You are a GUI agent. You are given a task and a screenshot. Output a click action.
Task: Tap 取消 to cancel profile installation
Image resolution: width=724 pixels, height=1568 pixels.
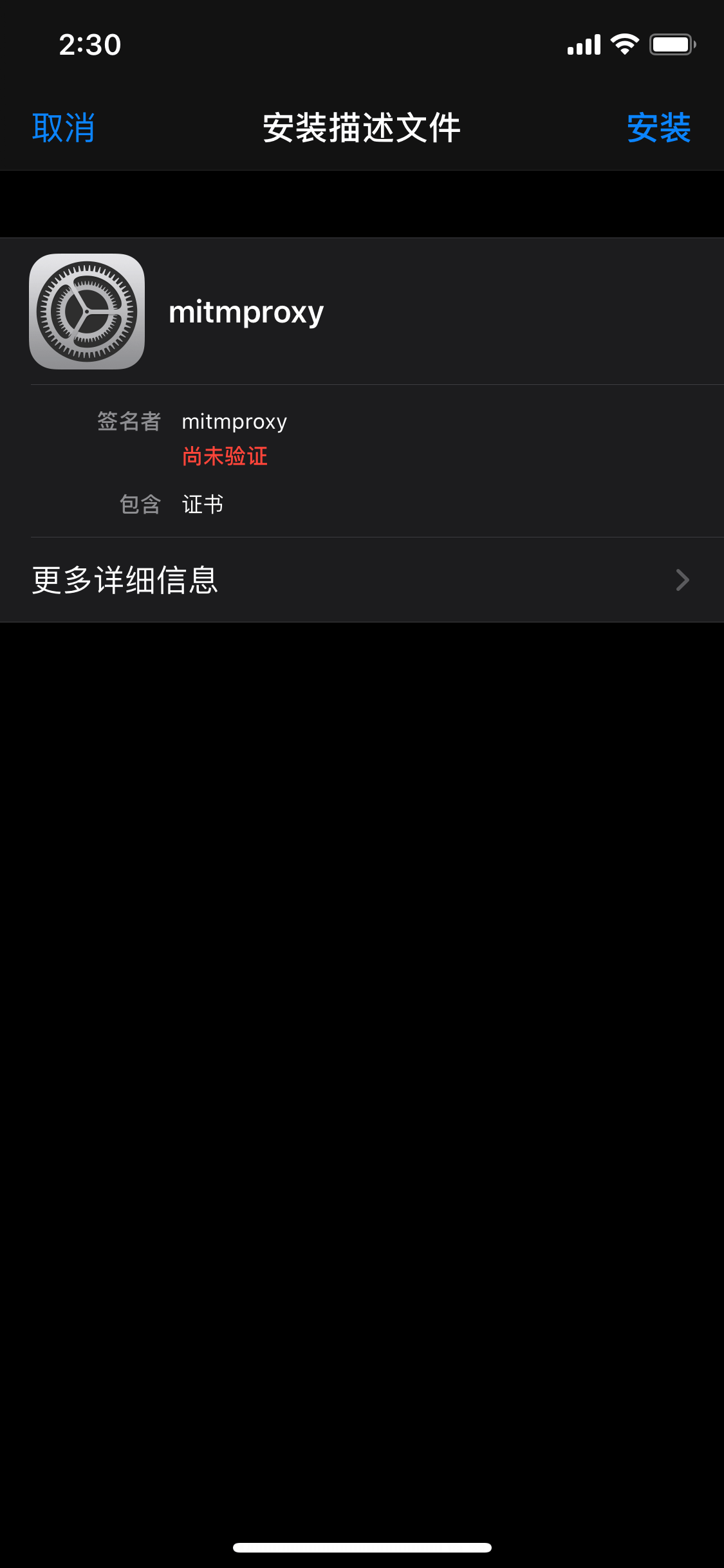(x=64, y=127)
